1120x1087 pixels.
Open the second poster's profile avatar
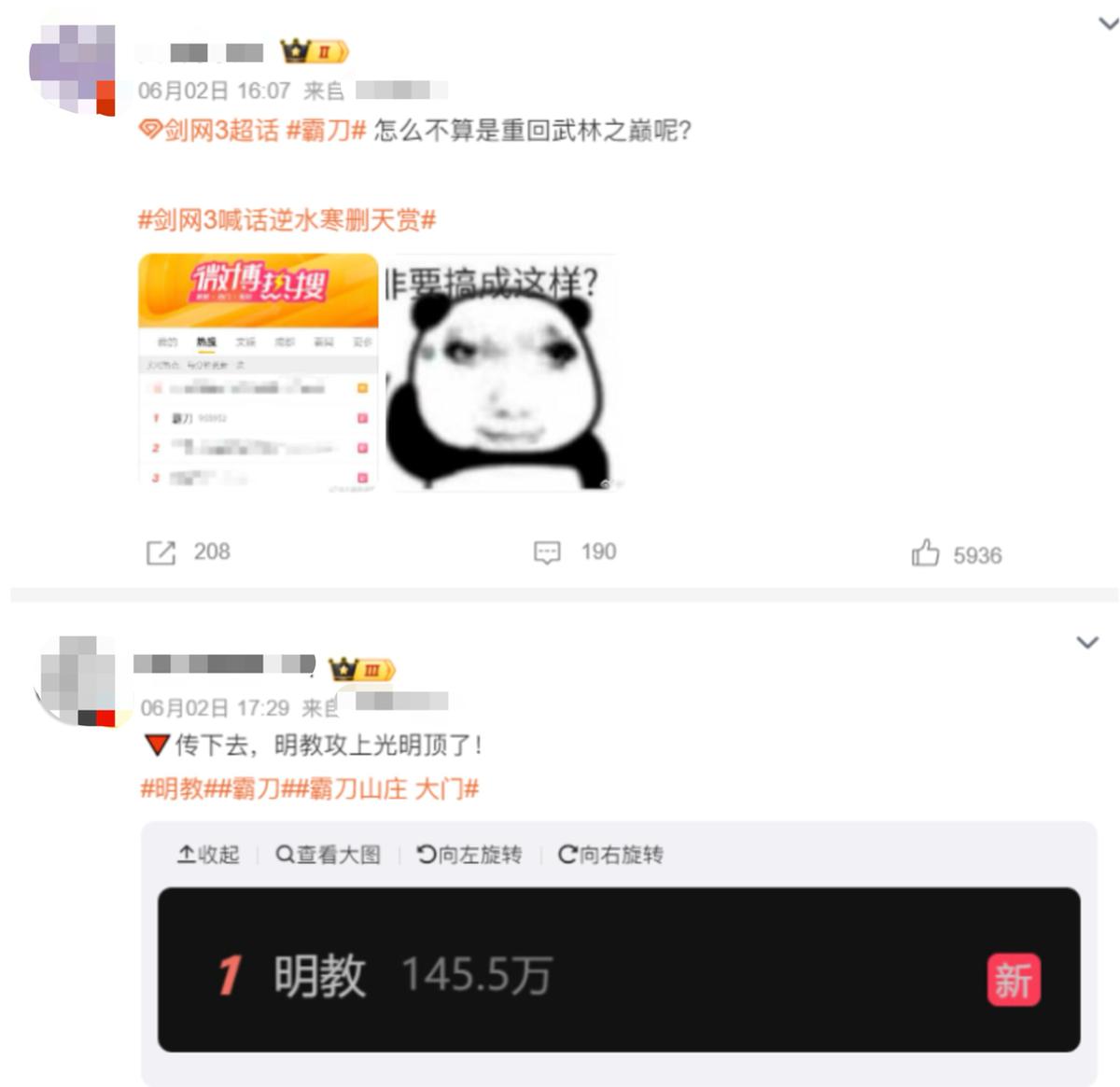tap(75, 681)
